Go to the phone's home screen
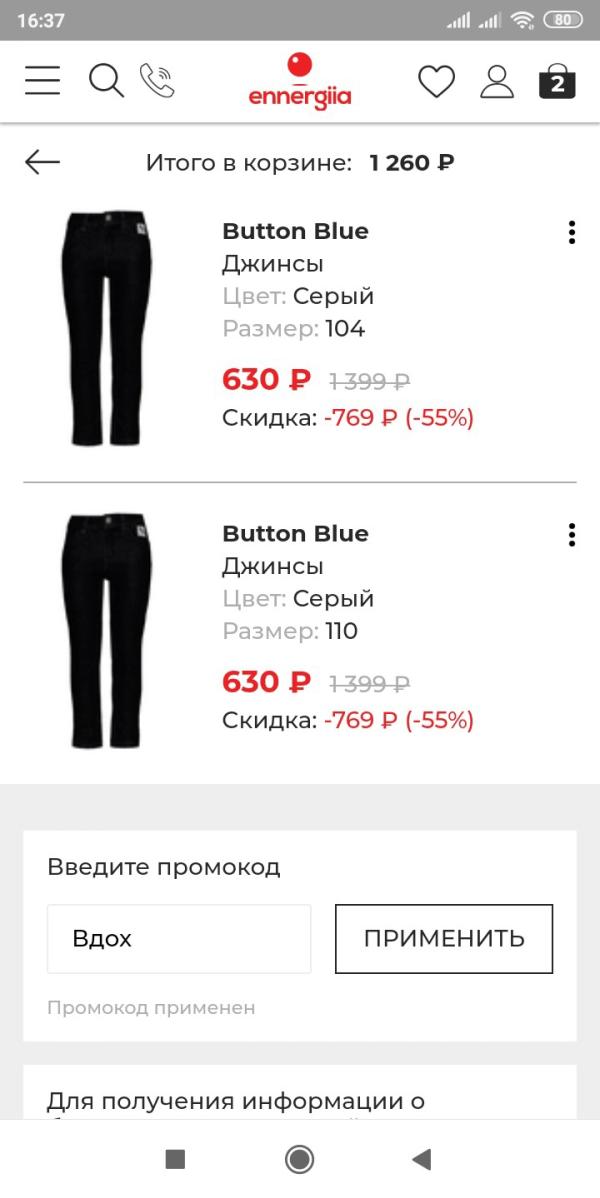The width and height of the screenshot is (600, 1198). [299, 1159]
